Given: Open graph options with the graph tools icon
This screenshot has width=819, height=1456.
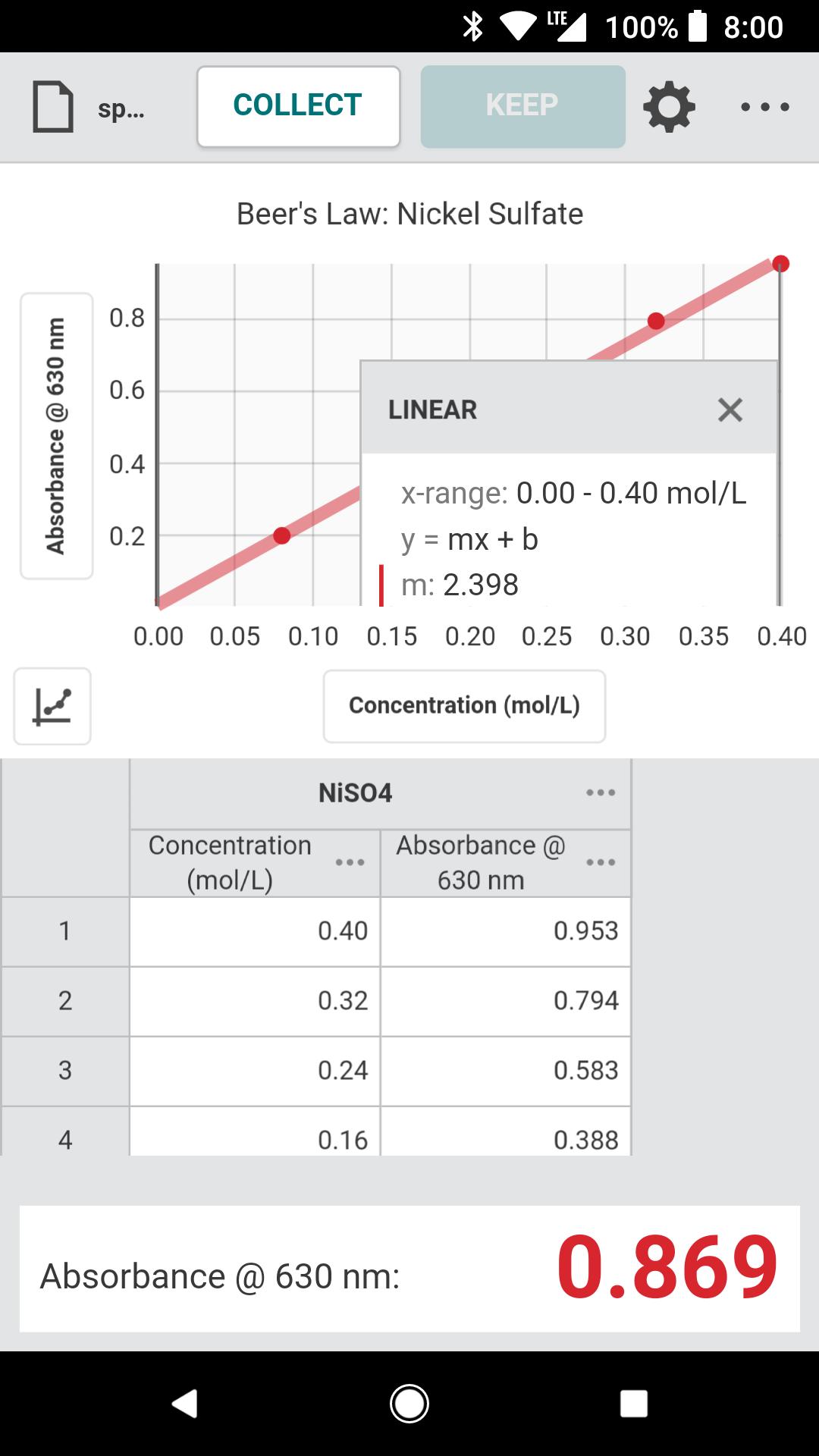Looking at the screenshot, I should point(52,706).
